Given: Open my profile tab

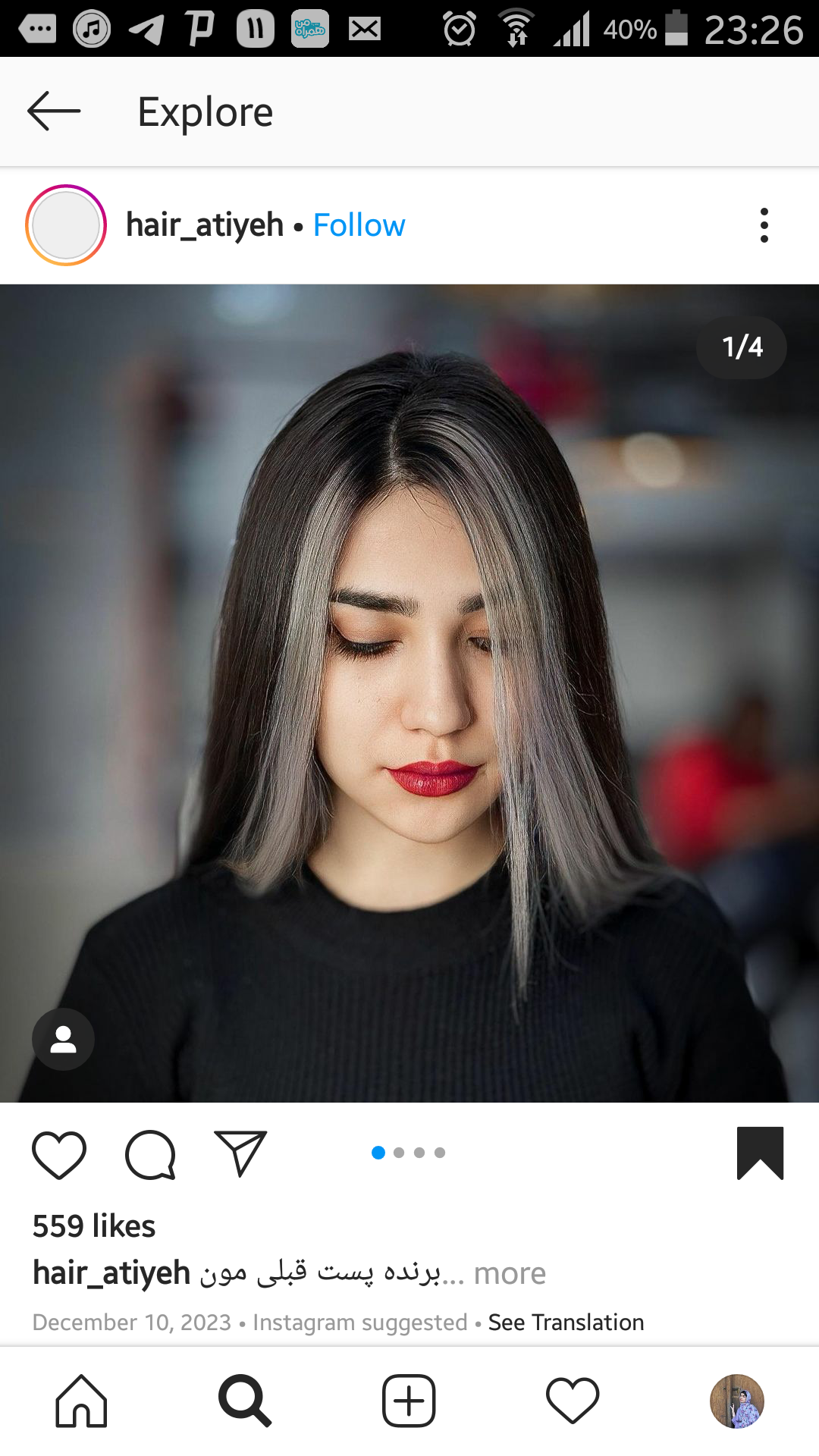Looking at the screenshot, I should coord(736,1401).
